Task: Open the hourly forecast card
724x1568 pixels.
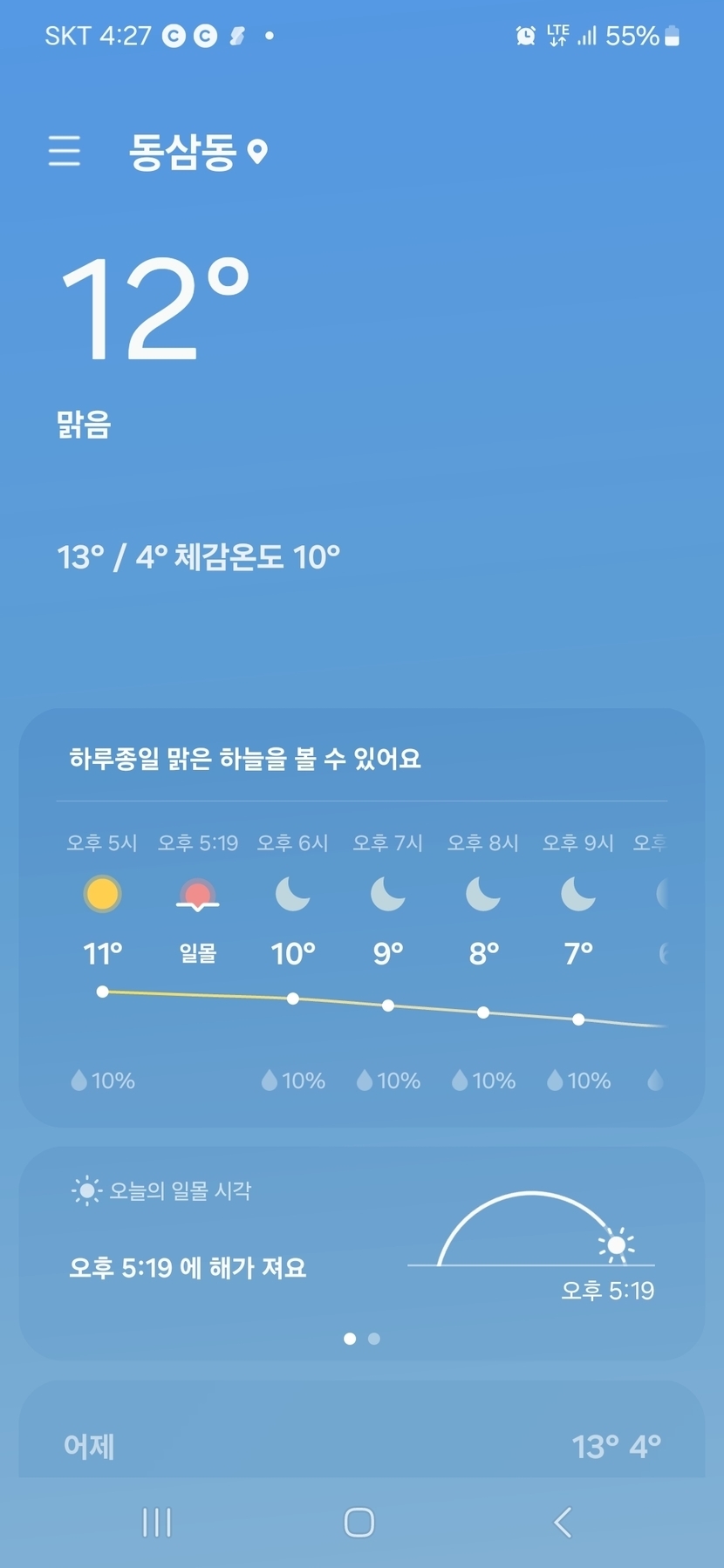Action: pos(361,917)
